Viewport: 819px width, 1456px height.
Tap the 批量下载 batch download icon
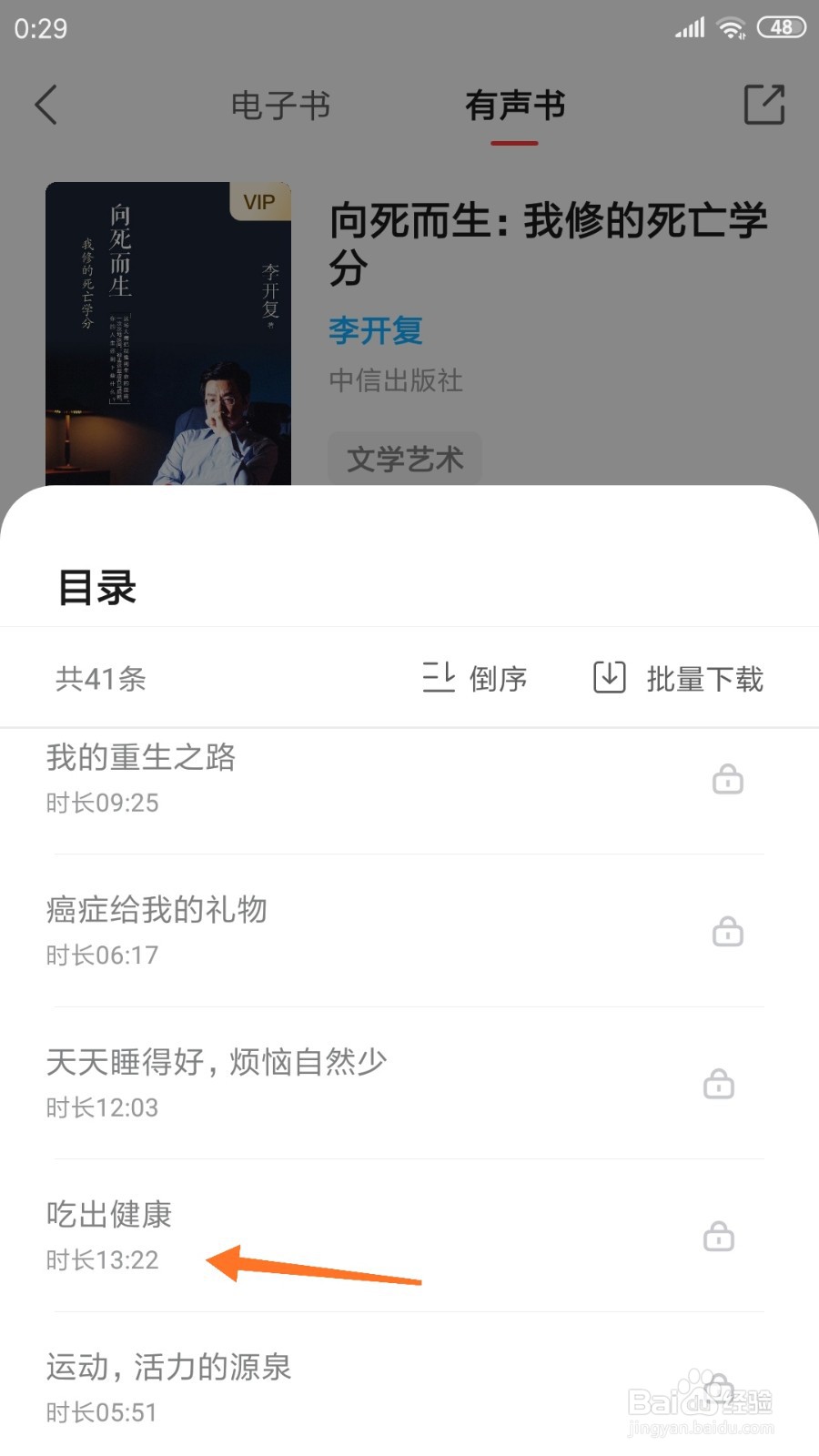[608, 678]
